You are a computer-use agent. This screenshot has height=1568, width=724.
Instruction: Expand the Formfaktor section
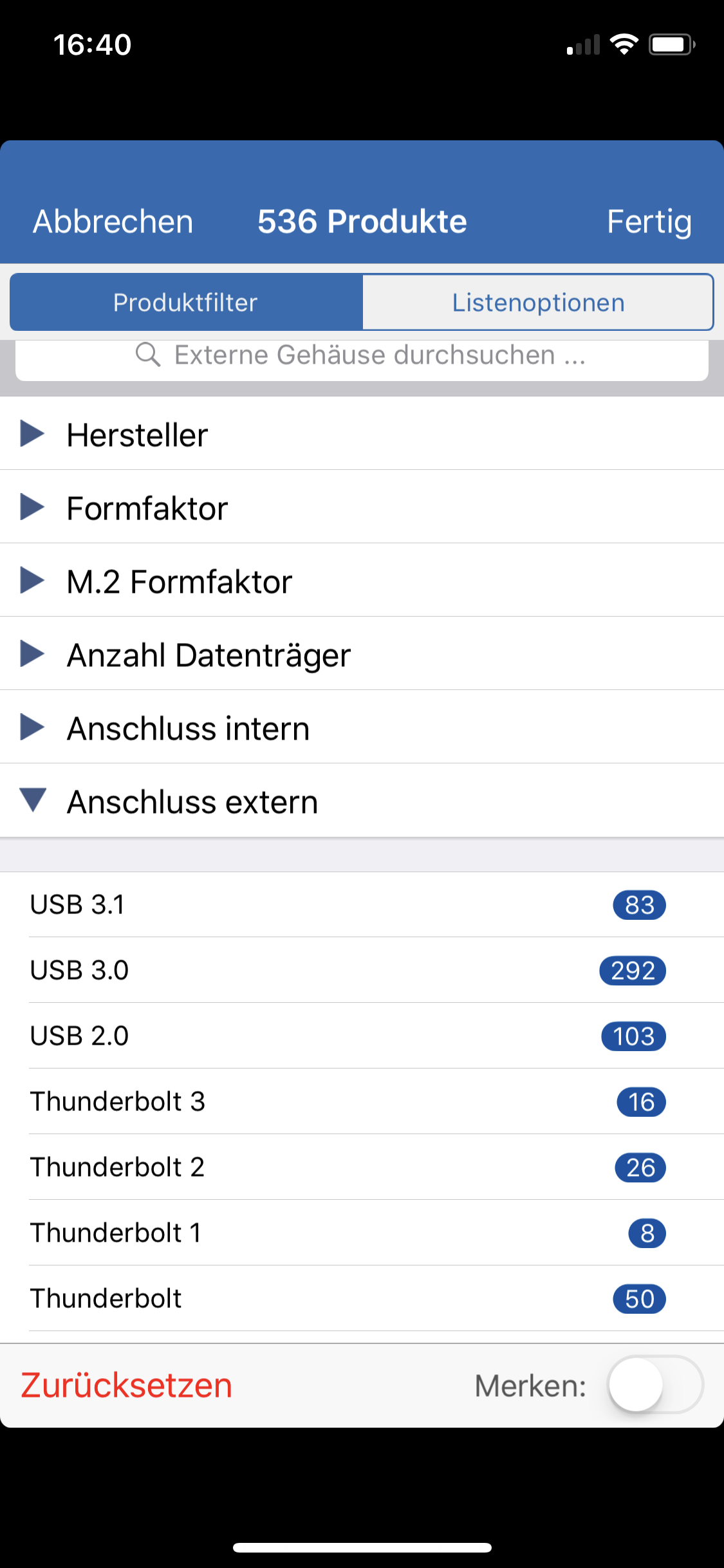tap(362, 507)
